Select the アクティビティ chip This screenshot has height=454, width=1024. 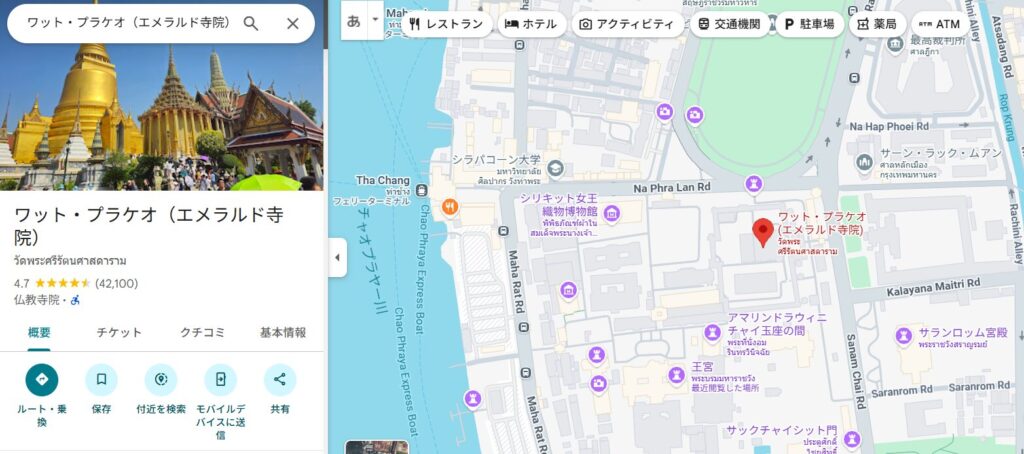[x=626, y=24]
